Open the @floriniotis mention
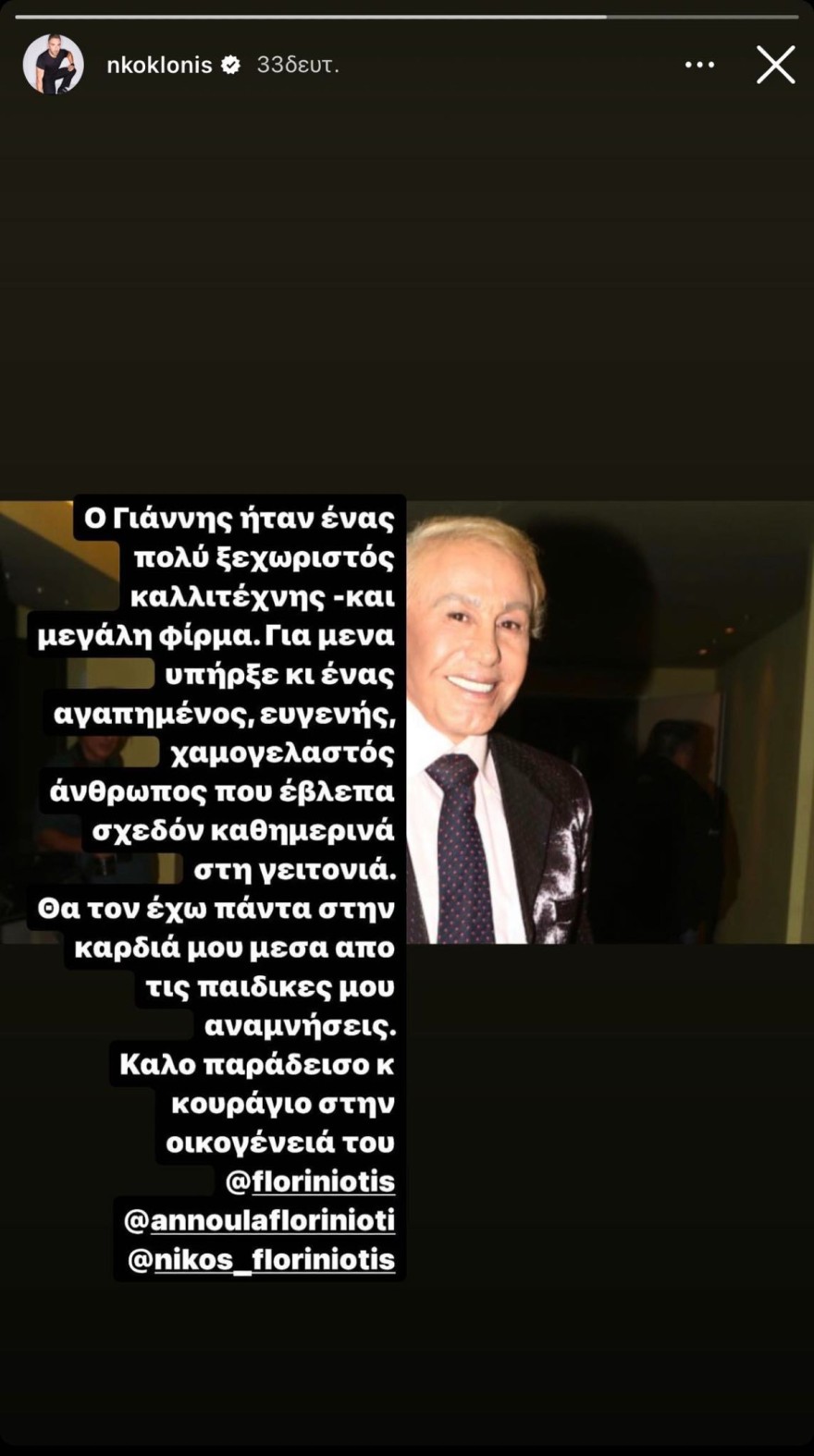The height and width of the screenshot is (1456, 814). (310, 1181)
